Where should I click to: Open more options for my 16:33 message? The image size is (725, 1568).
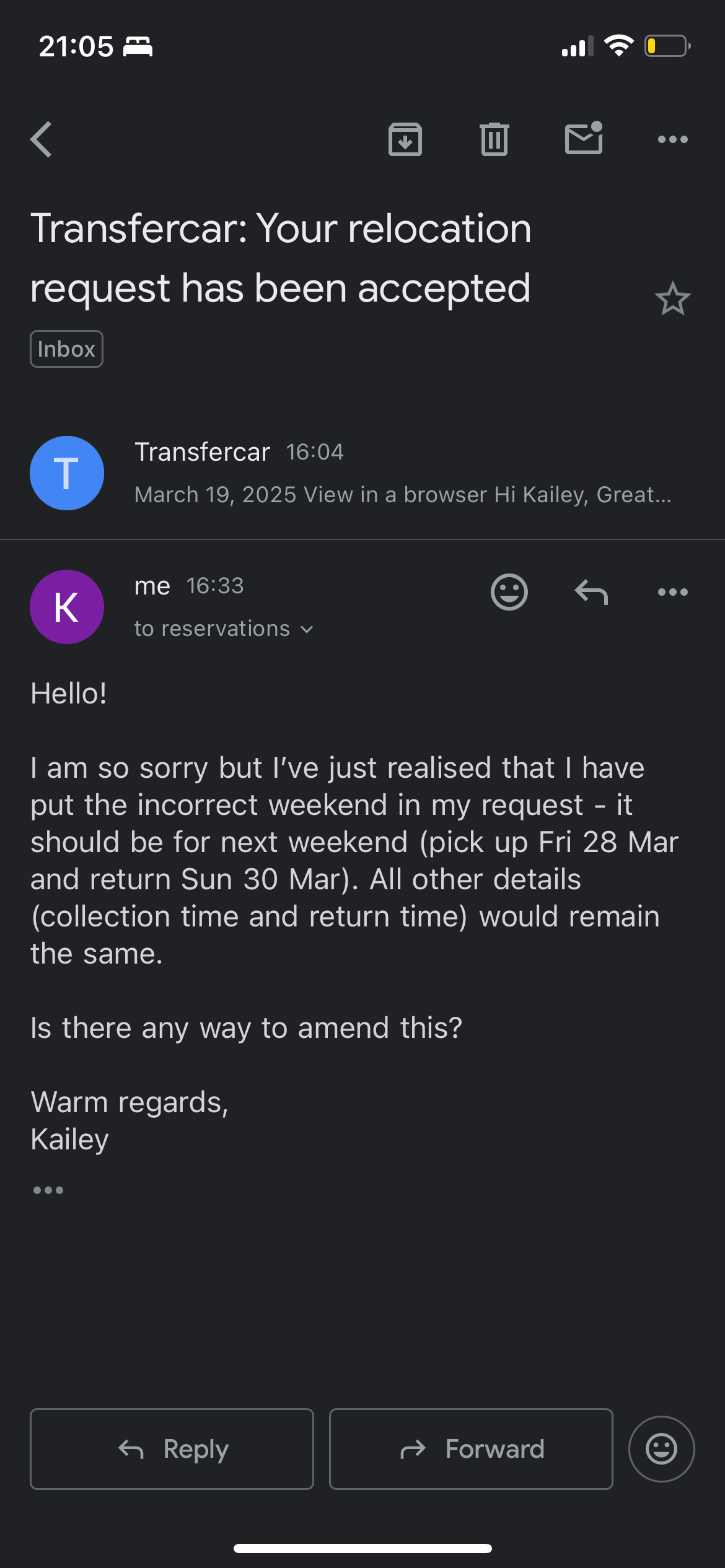click(673, 592)
